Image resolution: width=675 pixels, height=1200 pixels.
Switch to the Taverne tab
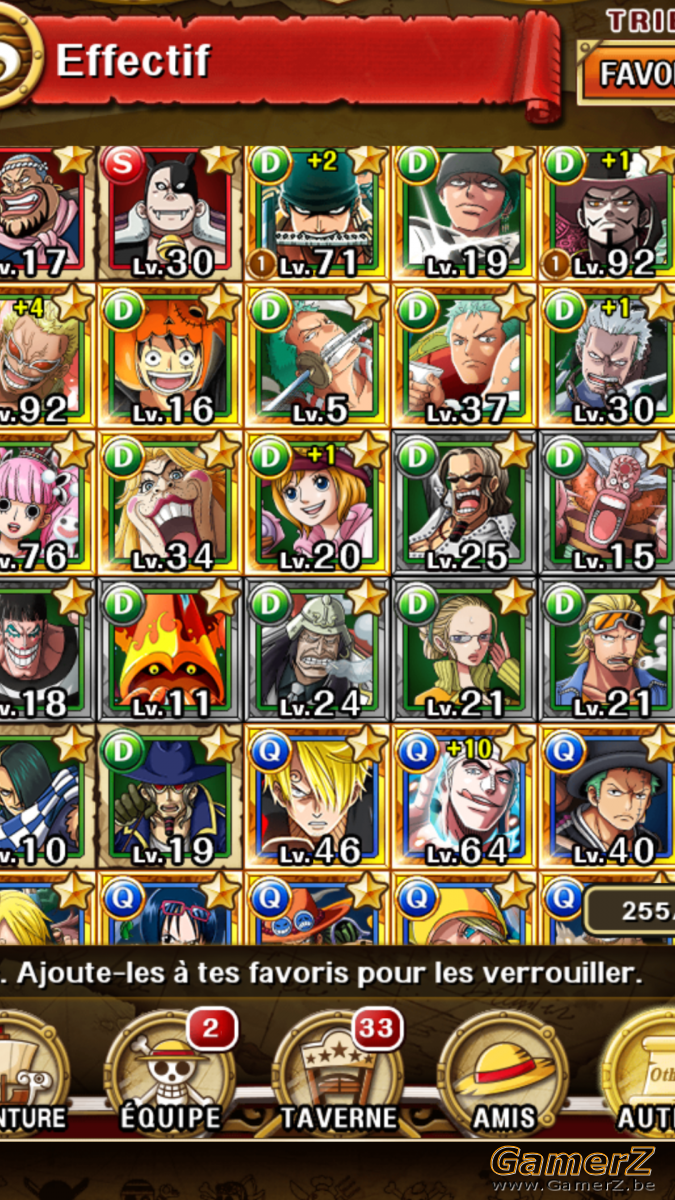coord(338,1075)
